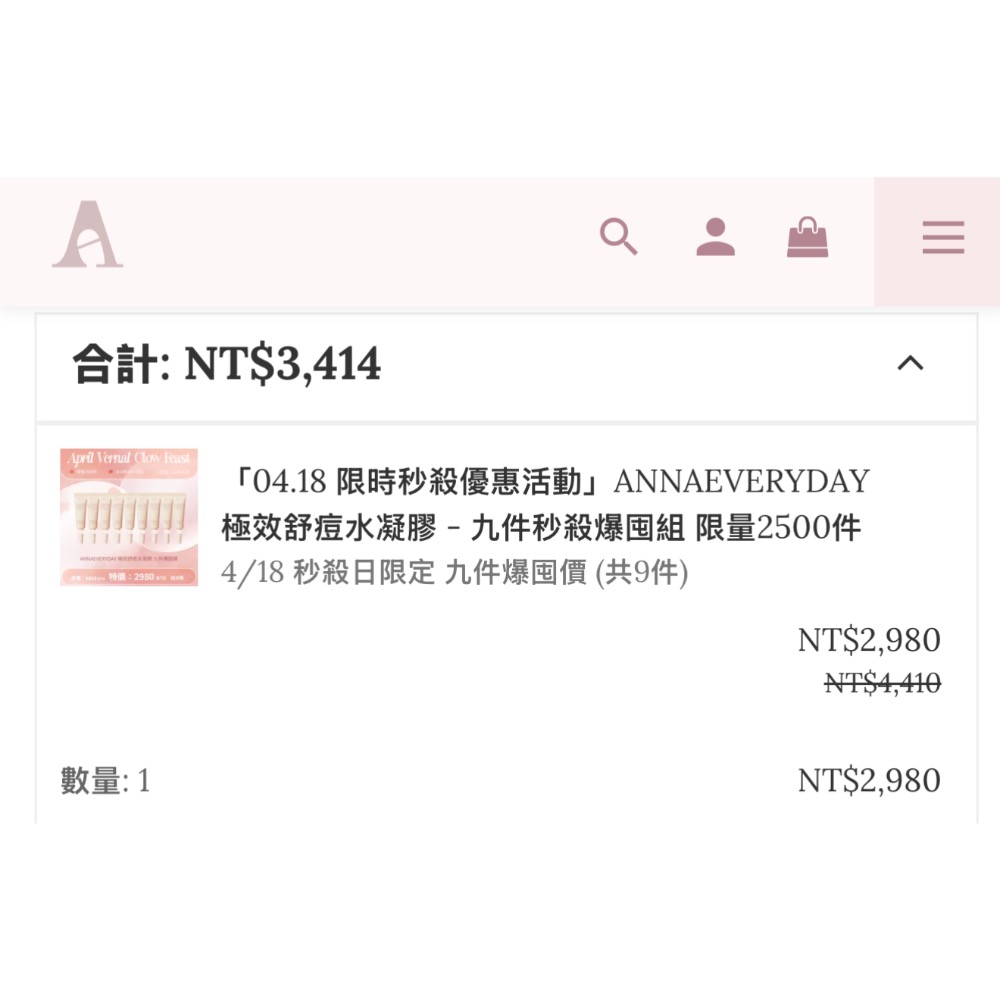The image size is (1000, 1000).
Task: Open the ANNAEVERYDAY 極效舒痘水凝膠 product image
Action: point(129,517)
